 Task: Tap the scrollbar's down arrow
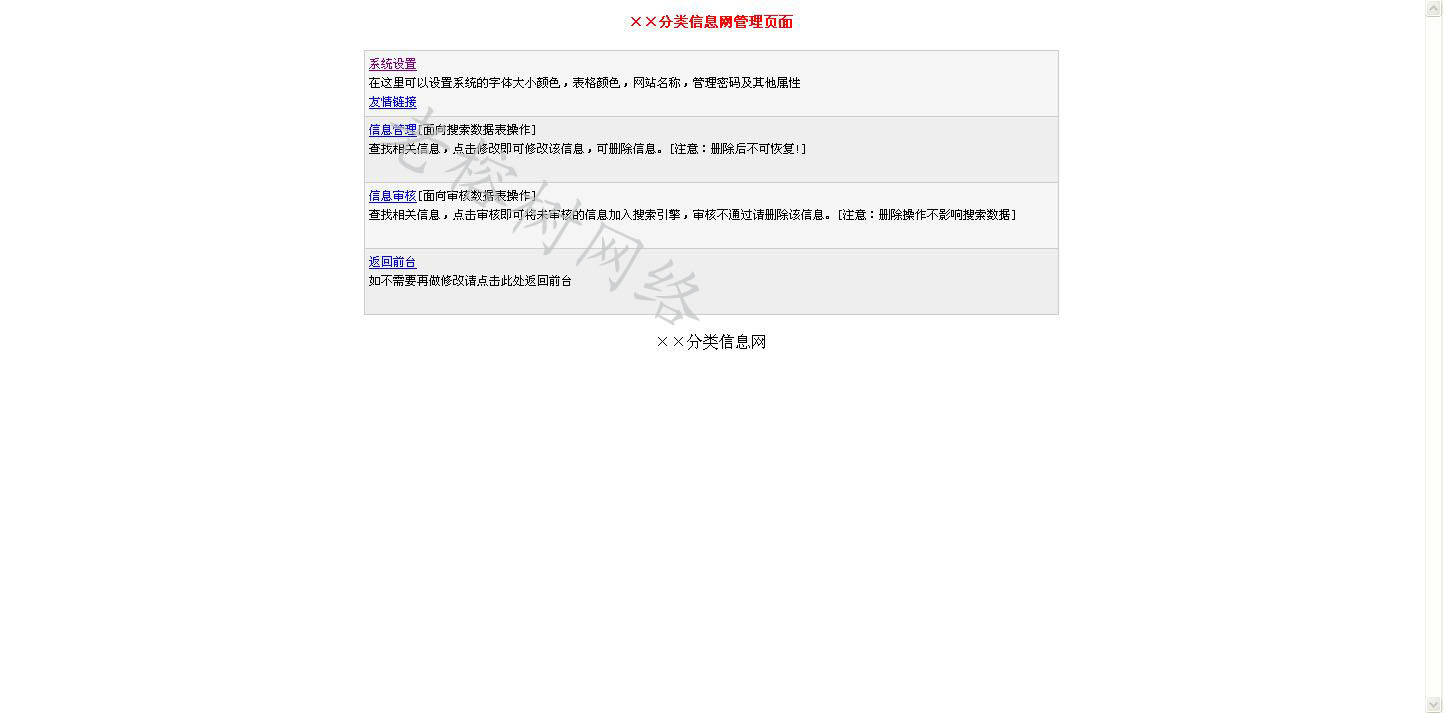tap(1433, 704)
